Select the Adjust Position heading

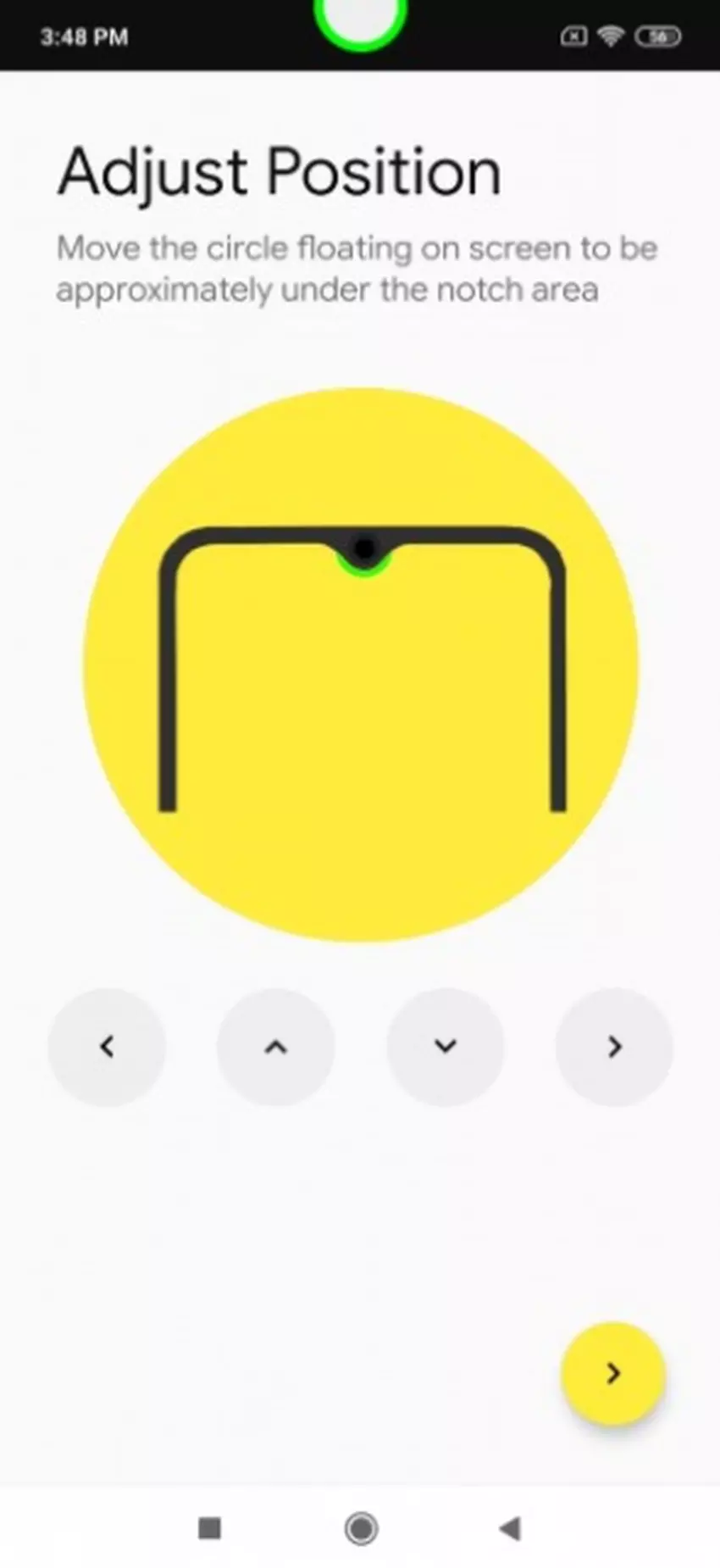(278, 171)
